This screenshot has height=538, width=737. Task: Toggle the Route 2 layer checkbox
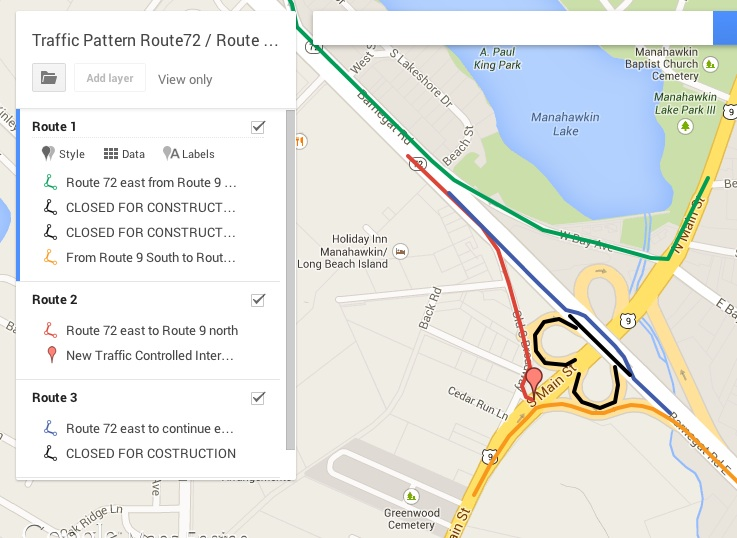[x=258, y=299]
